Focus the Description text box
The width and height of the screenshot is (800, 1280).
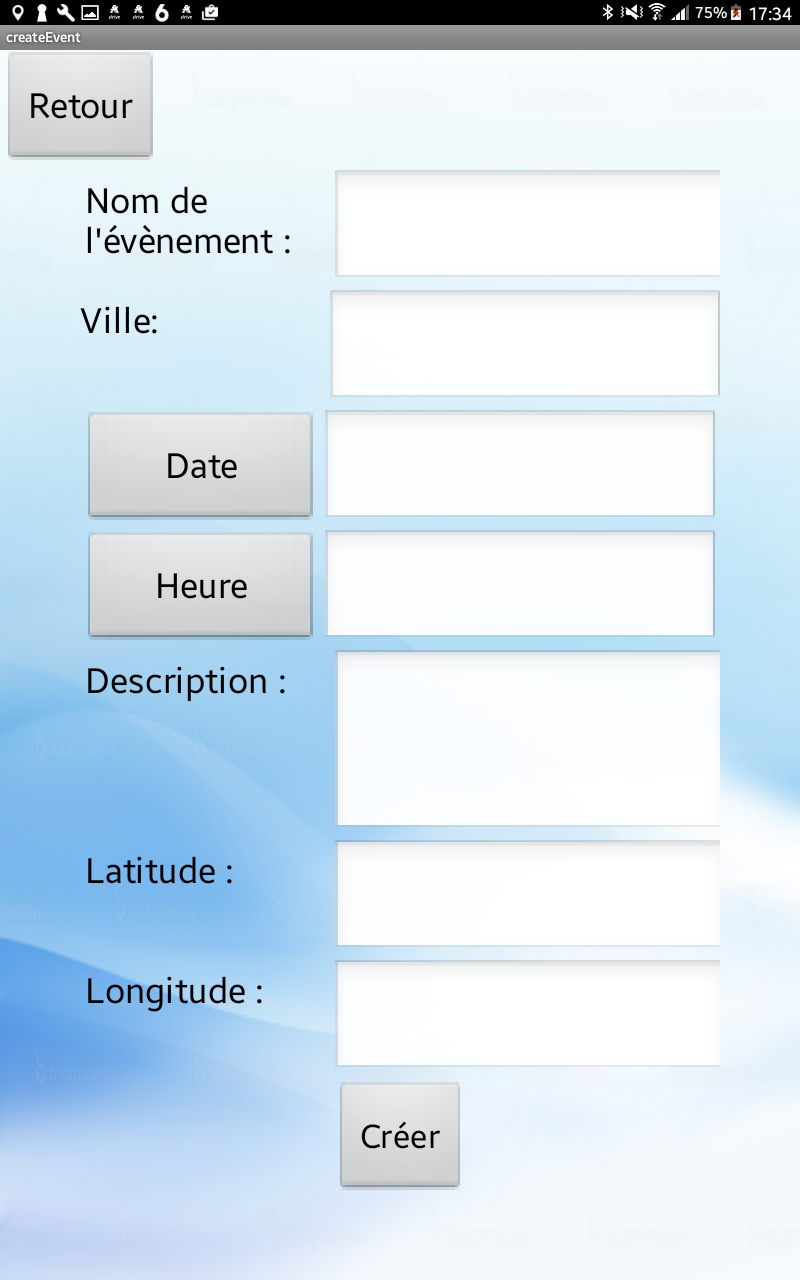point(528,738)
